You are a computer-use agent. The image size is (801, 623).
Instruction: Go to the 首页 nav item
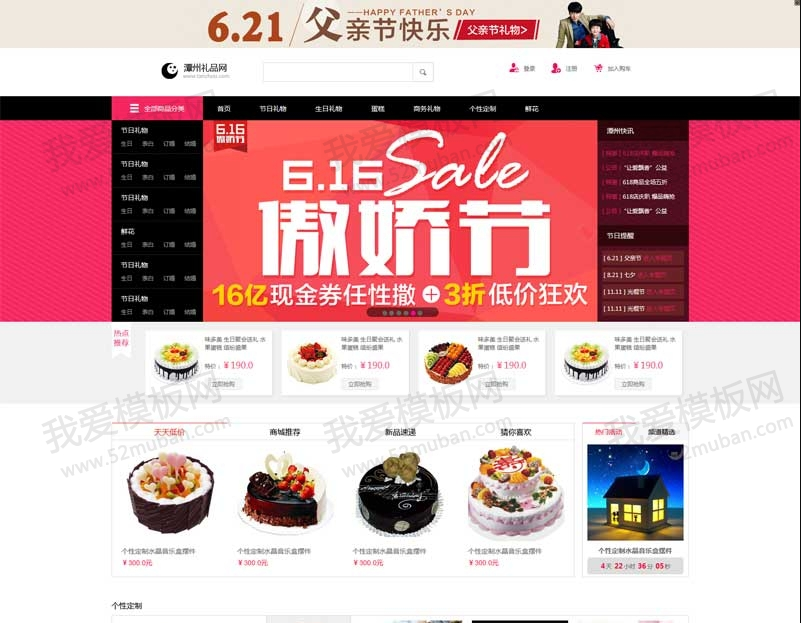[224, 108]
